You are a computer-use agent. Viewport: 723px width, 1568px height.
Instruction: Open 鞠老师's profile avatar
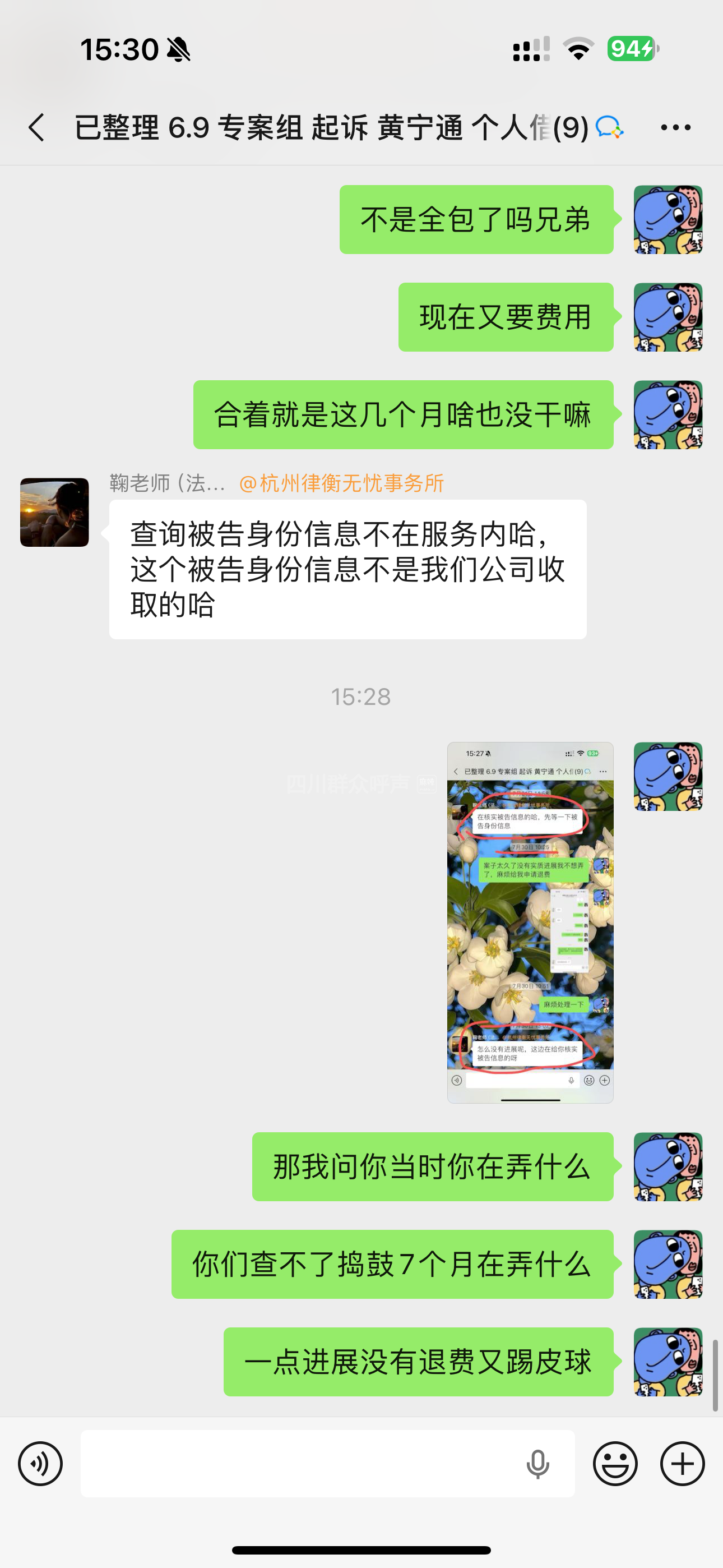[55, 513]
